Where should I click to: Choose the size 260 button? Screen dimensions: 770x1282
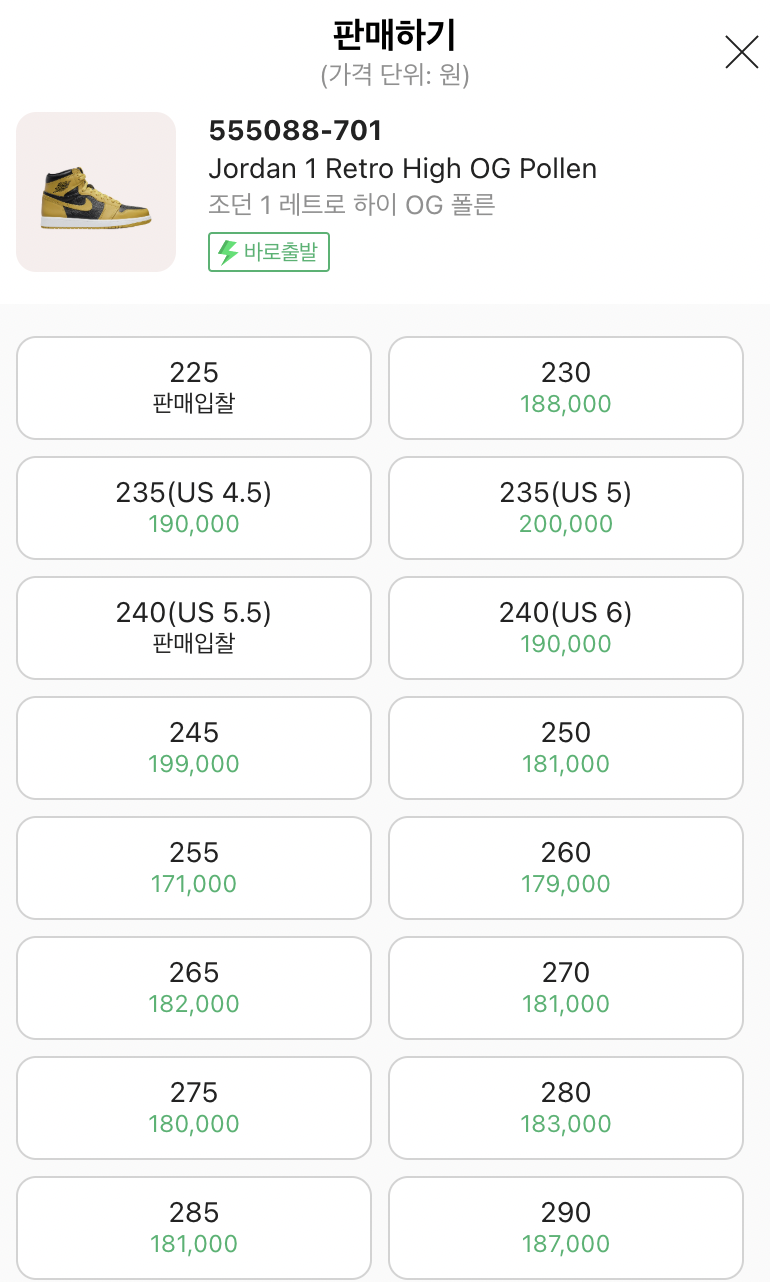point(566,868)
